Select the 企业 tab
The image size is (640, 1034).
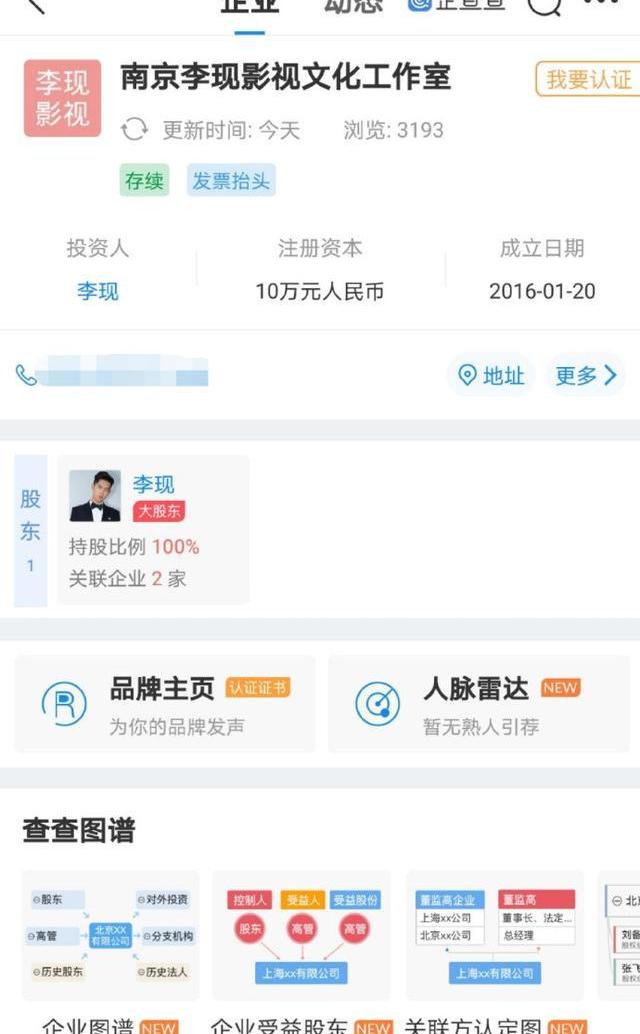(x=249, y=6)
